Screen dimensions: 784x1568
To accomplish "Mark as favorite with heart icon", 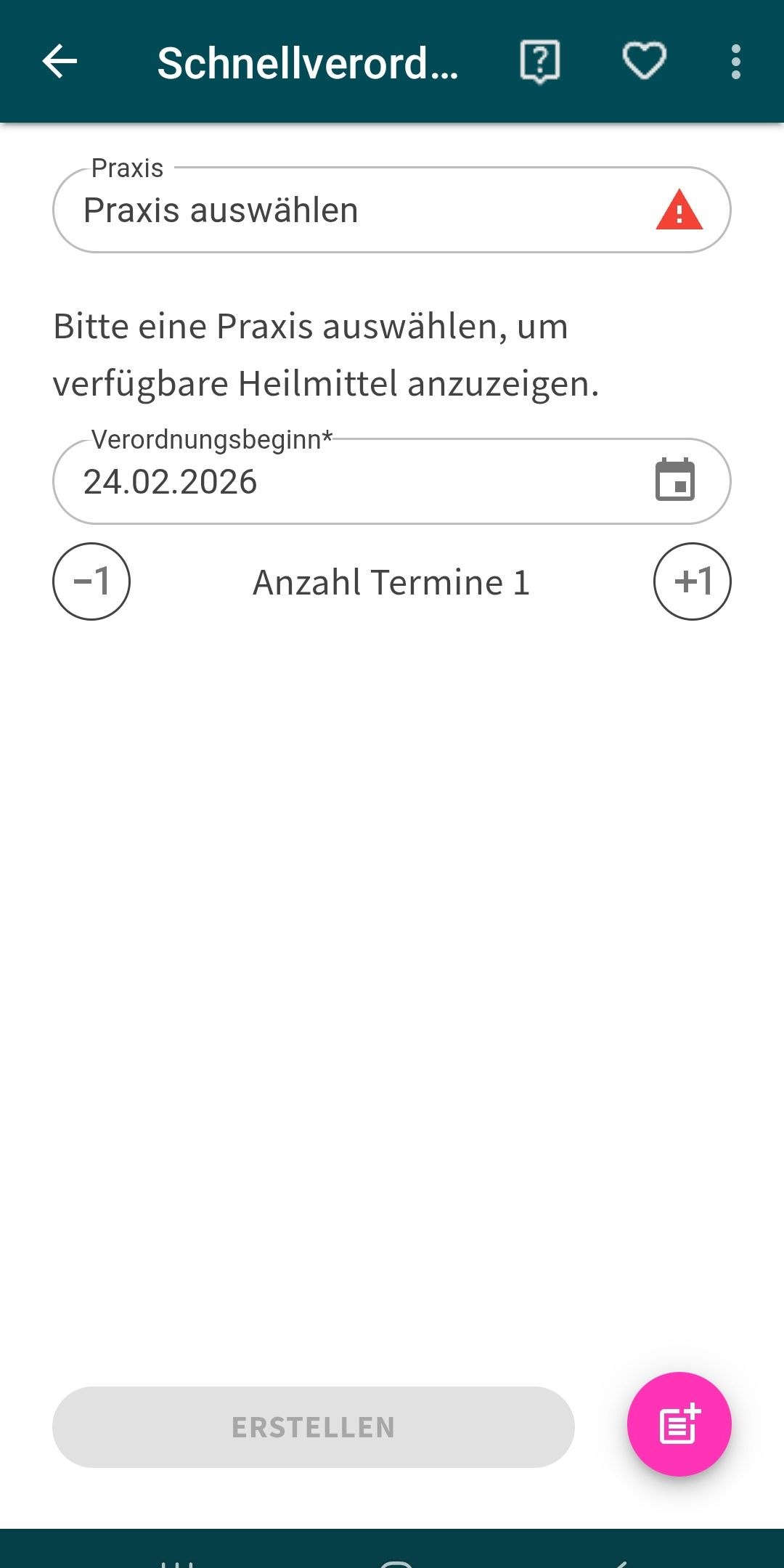I will click(645, 62).
